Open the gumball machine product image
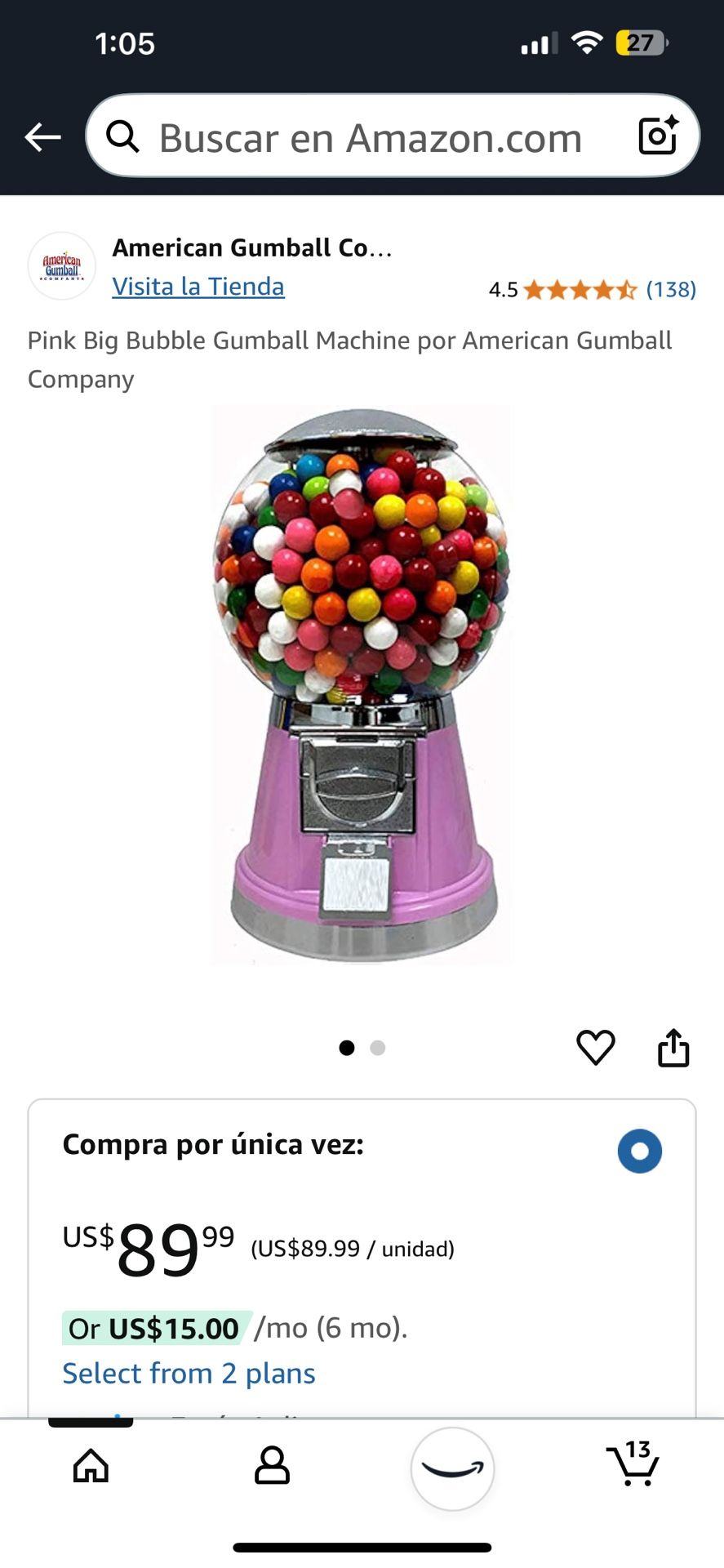 362,684
